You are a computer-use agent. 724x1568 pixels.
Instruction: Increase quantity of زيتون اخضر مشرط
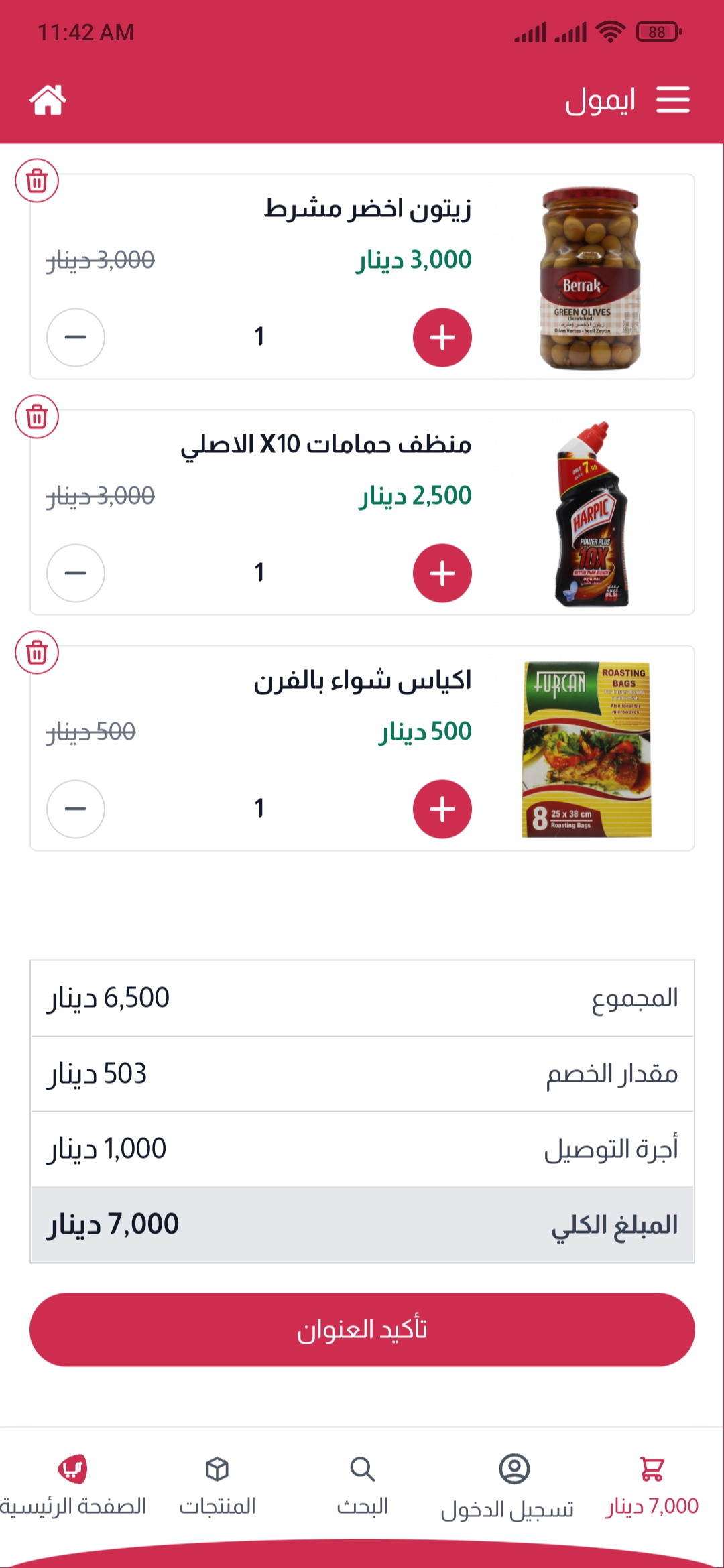(x=442, y=337)
